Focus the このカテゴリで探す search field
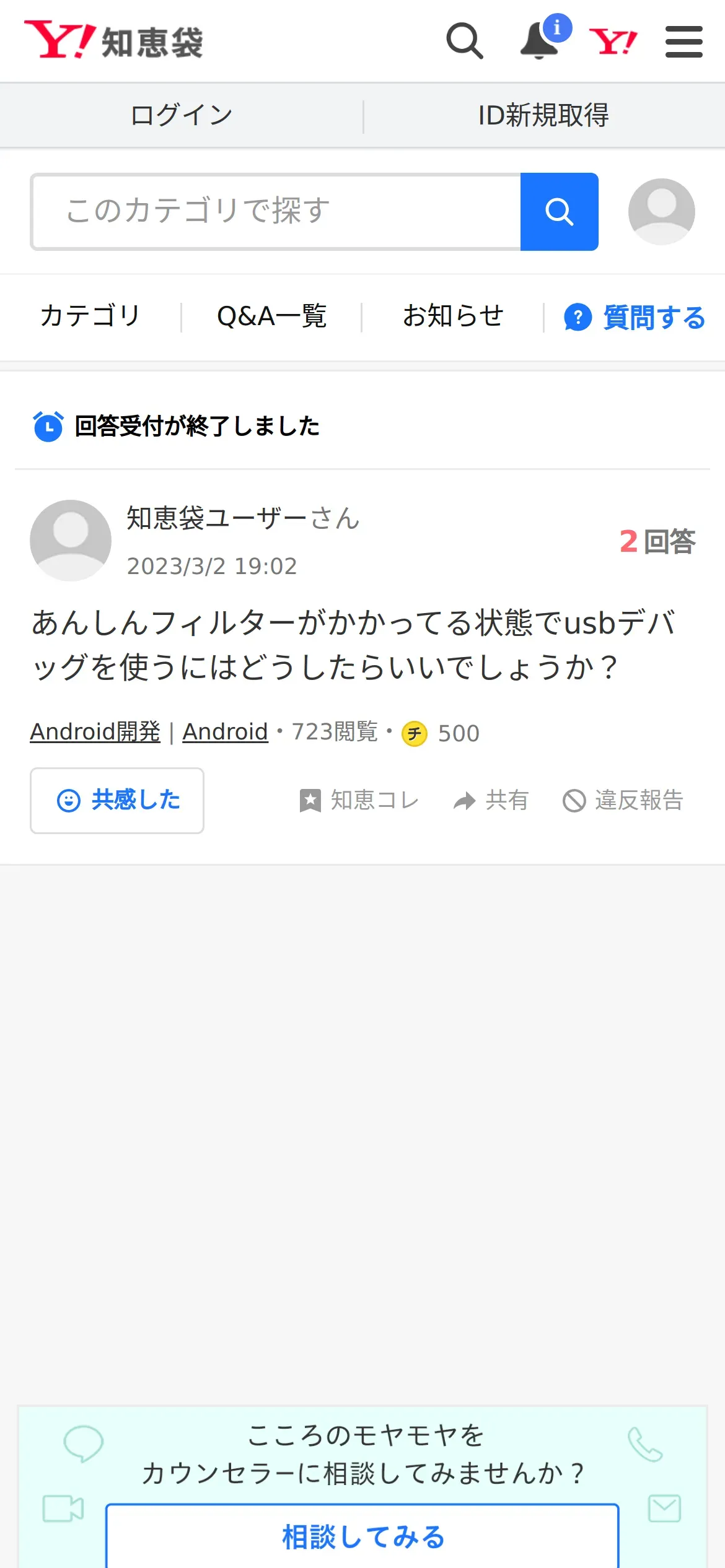Screen dimensions: 725x1568 pyautogui.click(x=276, y=212)
